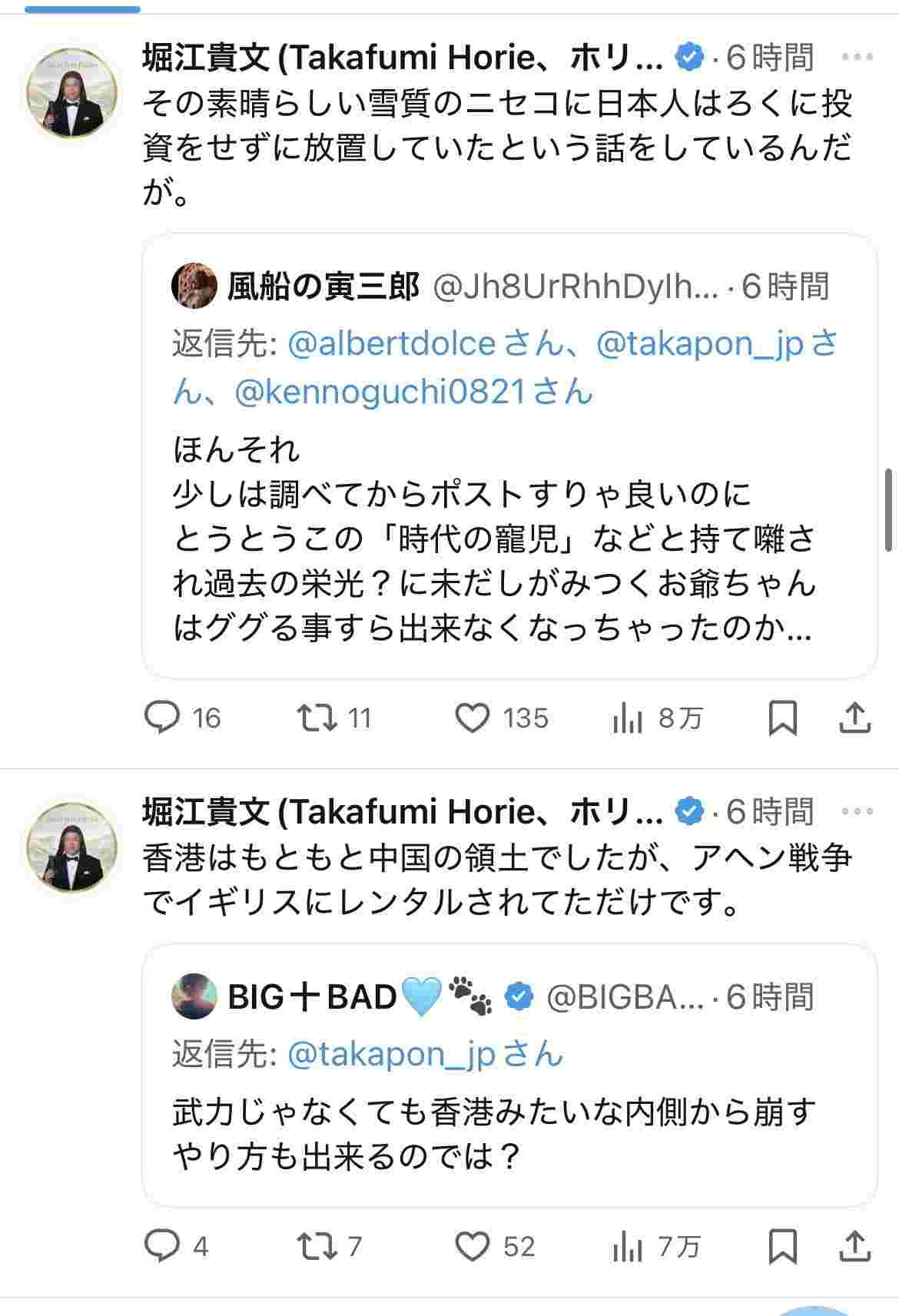The image size is (899, 1316).
Task: Share the 香港 post
Action: 854,1246
